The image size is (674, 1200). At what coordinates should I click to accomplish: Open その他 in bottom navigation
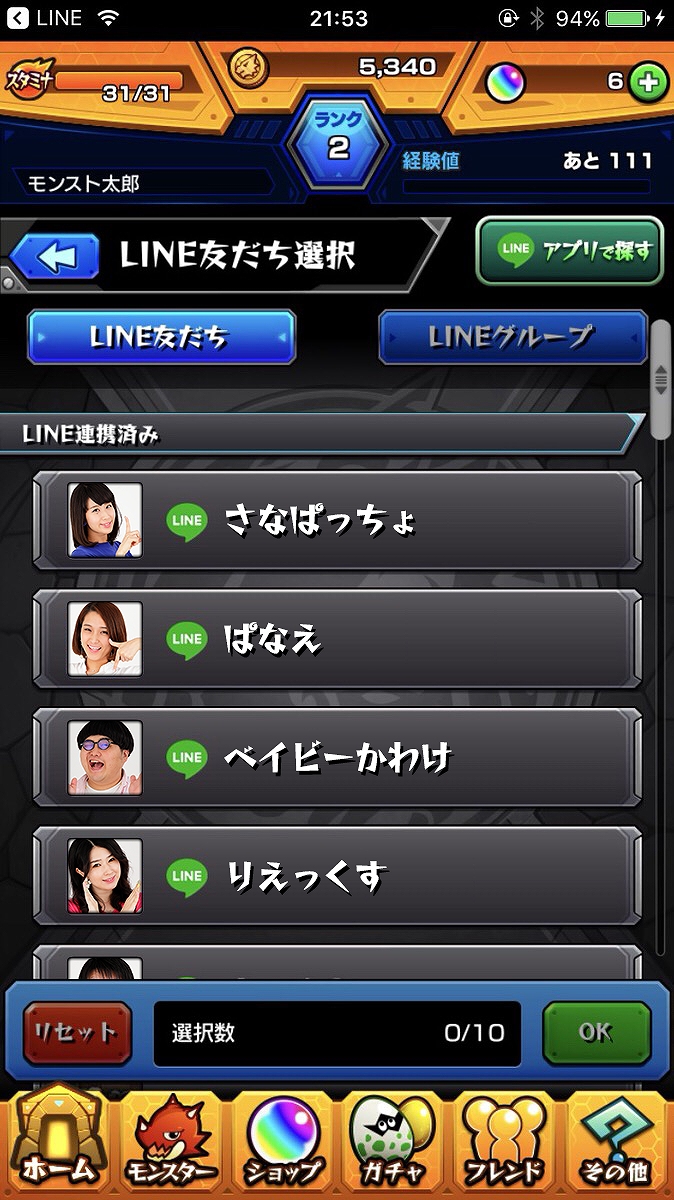tap(617, 1143)
